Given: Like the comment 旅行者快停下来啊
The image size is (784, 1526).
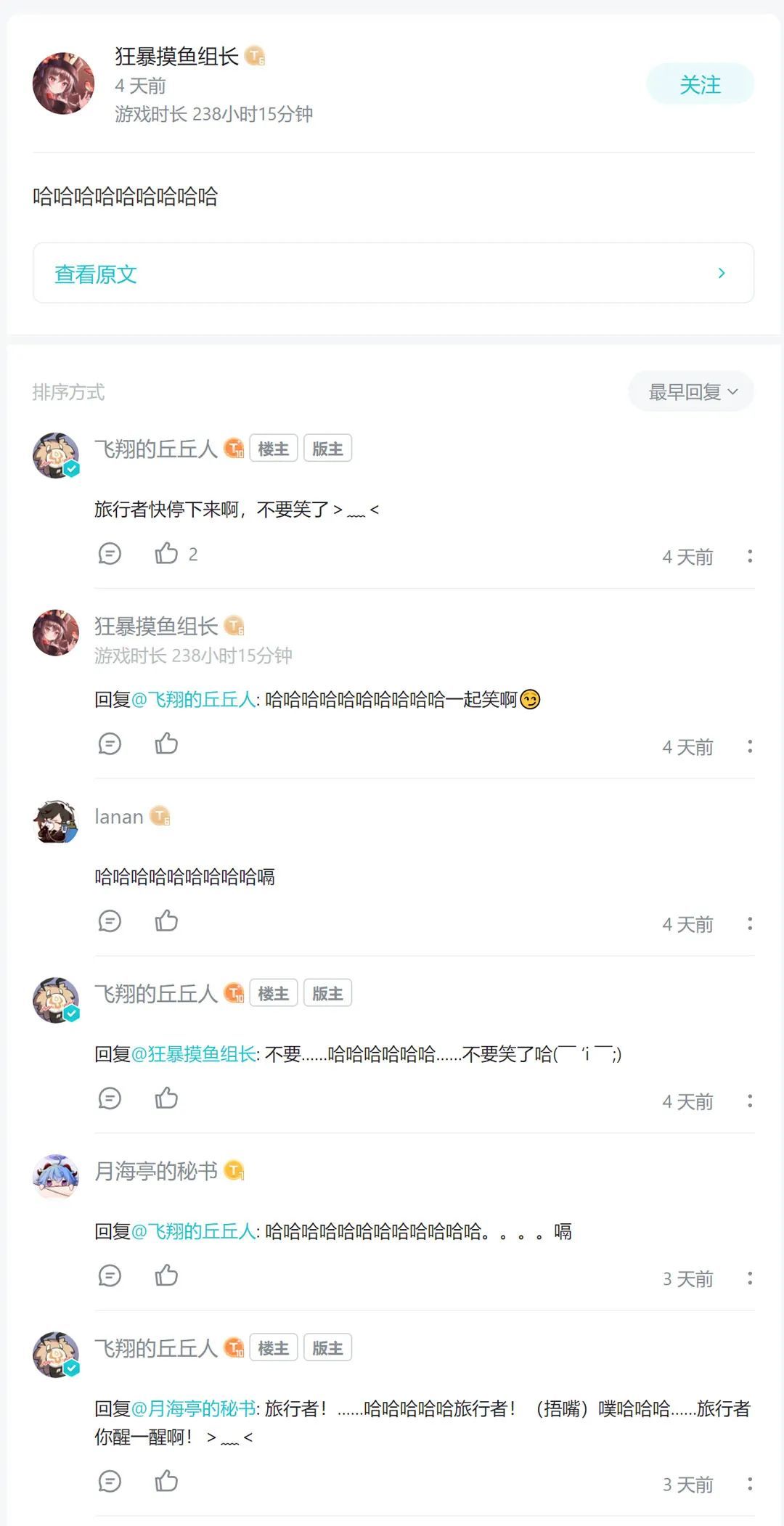Looking at the screenshot, I should coord(166,554).
